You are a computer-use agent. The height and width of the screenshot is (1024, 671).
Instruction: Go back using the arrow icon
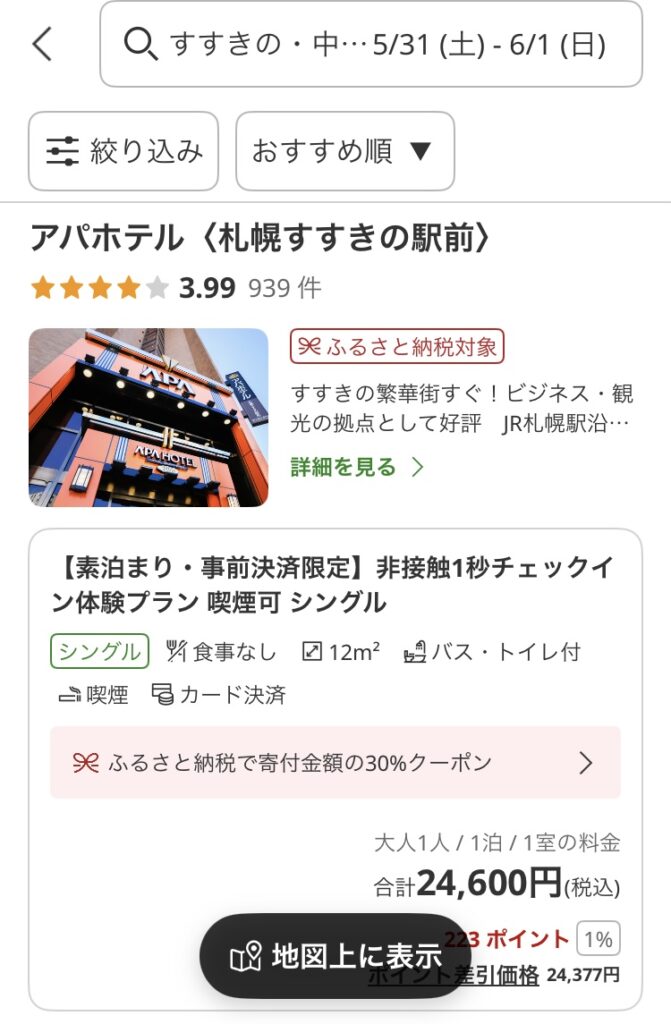pyautogui.click(x=42, y=44)
